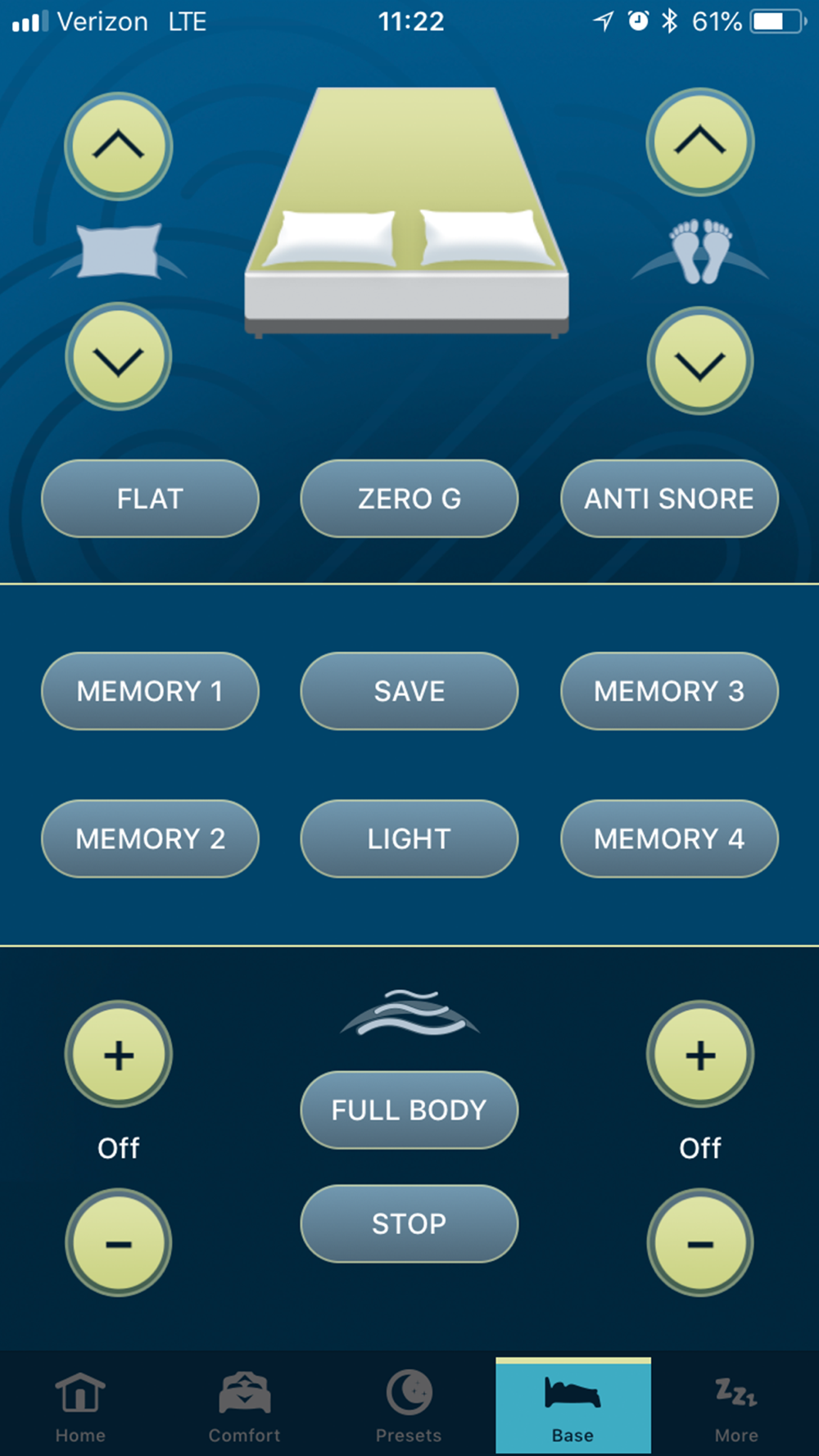Recall MEMORY 3 position
Viewport: 819px width, 1456px height.
(669, 691)
